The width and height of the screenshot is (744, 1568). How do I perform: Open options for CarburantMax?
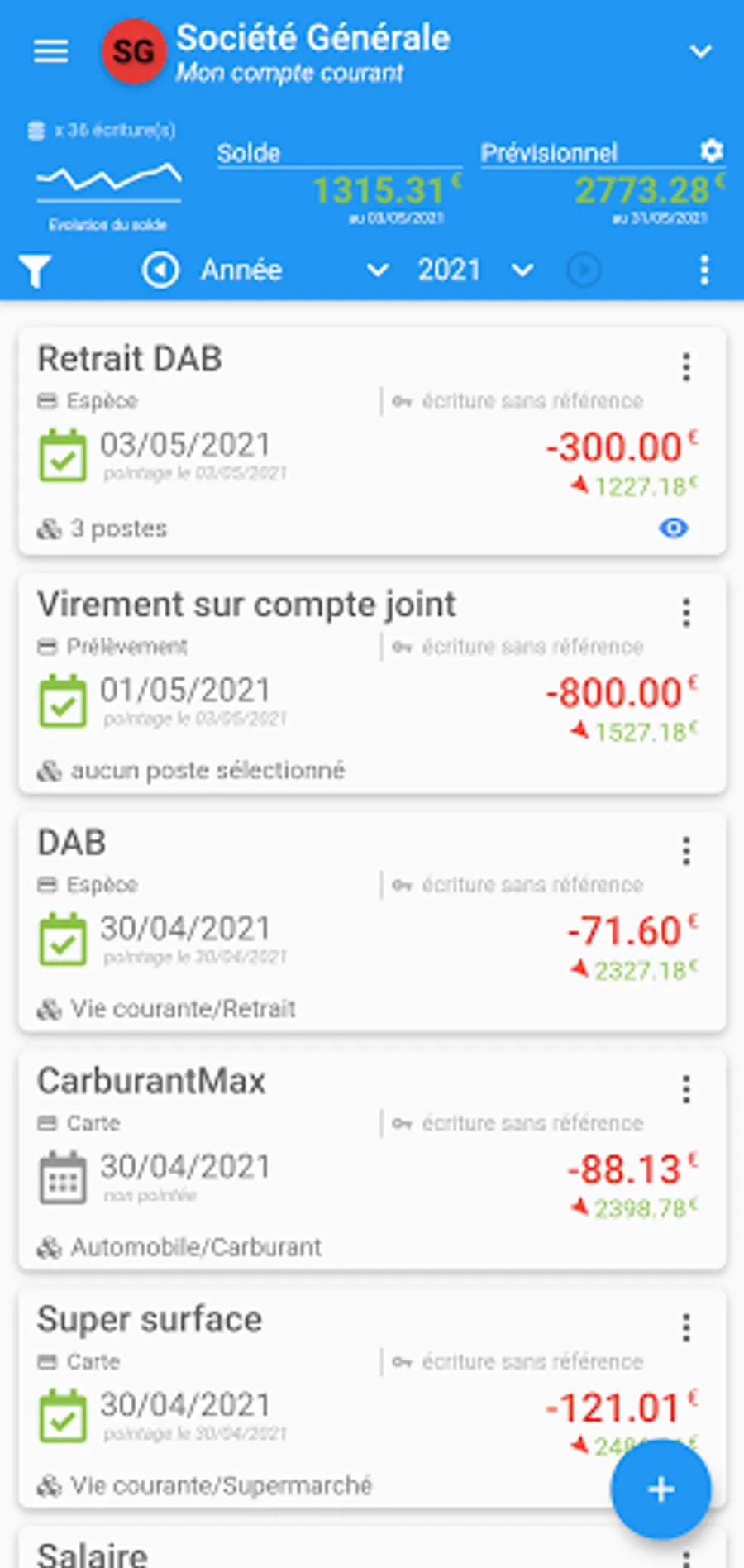point(686,1089)
